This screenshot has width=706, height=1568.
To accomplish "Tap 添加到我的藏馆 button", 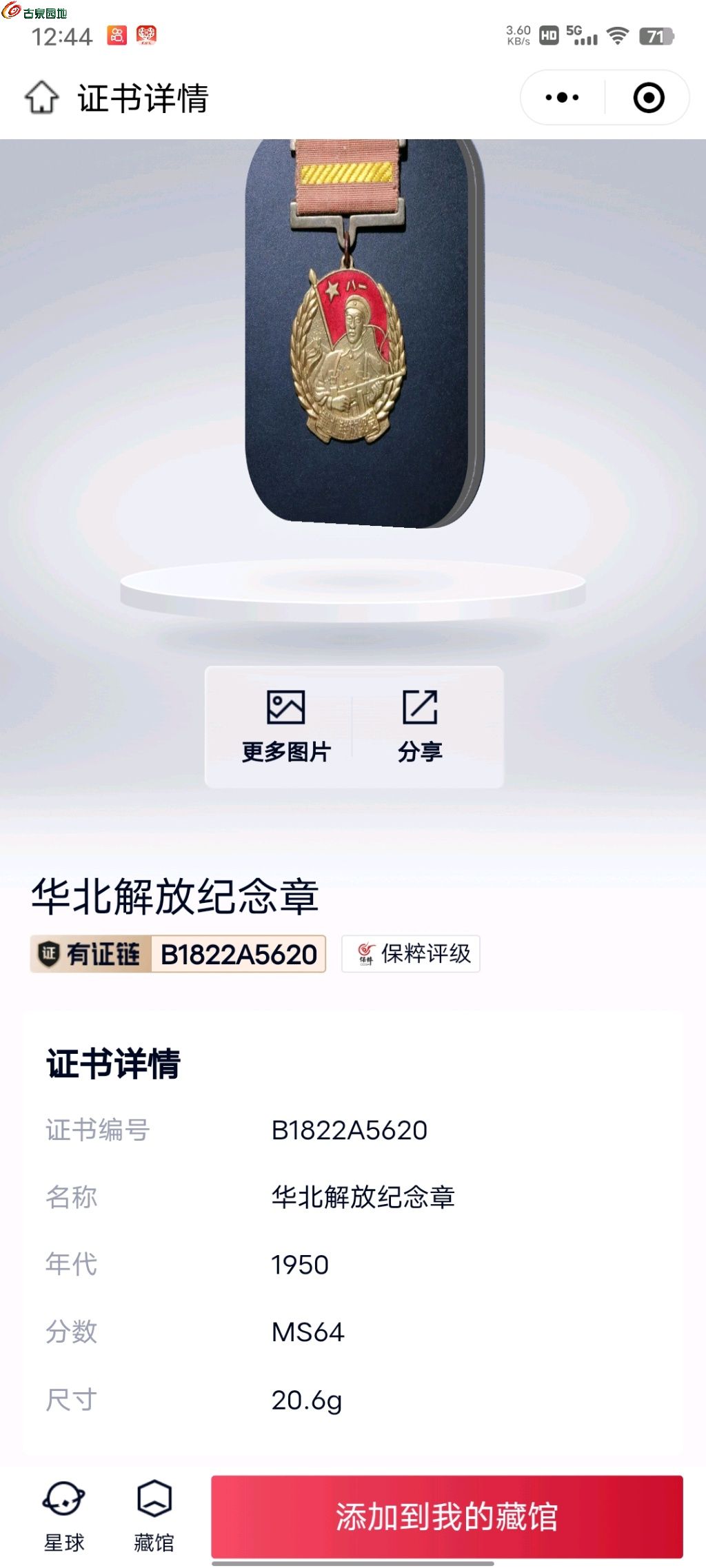I will 447,1516.
